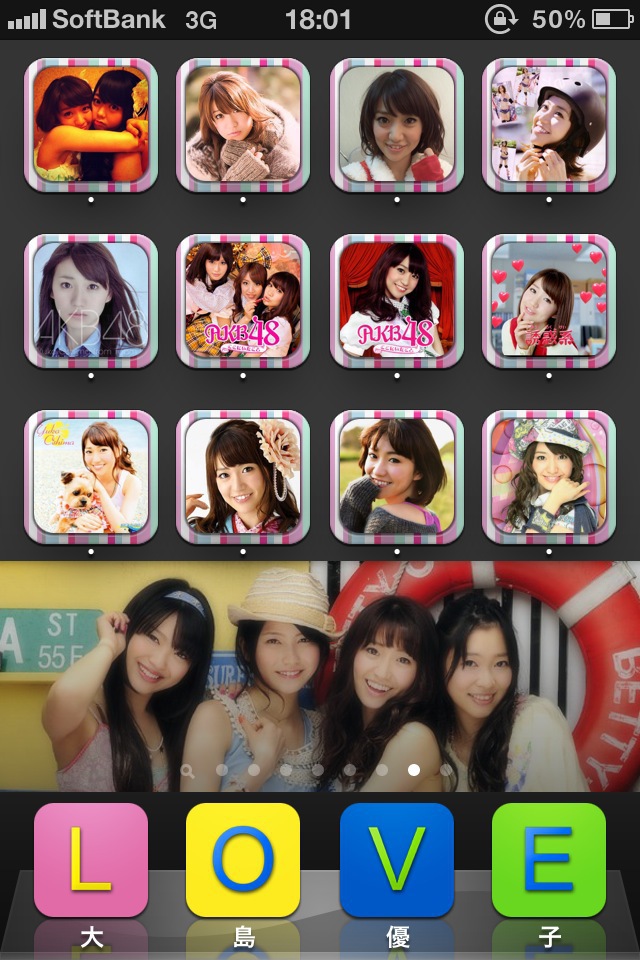Image resolution: width=640 pixels, height=960 pixels.
Task: Open the AKB48 icon with the red curtain
Action: click(396, 301)
